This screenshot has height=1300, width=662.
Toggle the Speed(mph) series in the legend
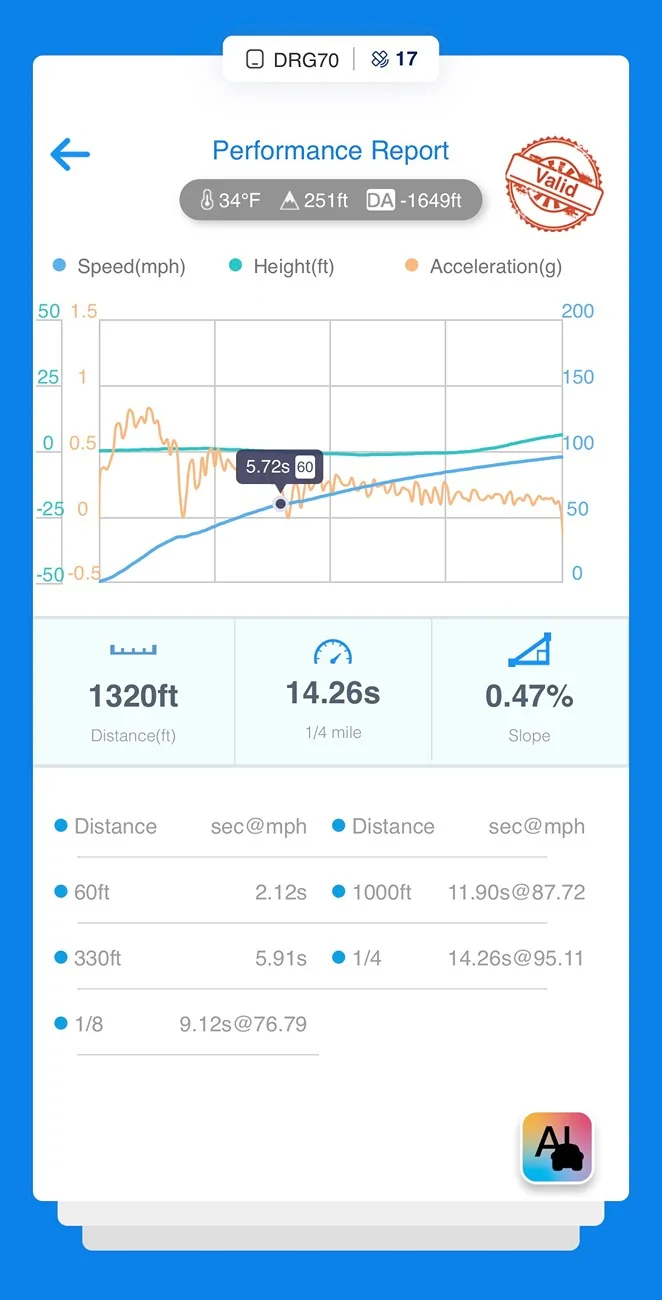tap(119, 267)
